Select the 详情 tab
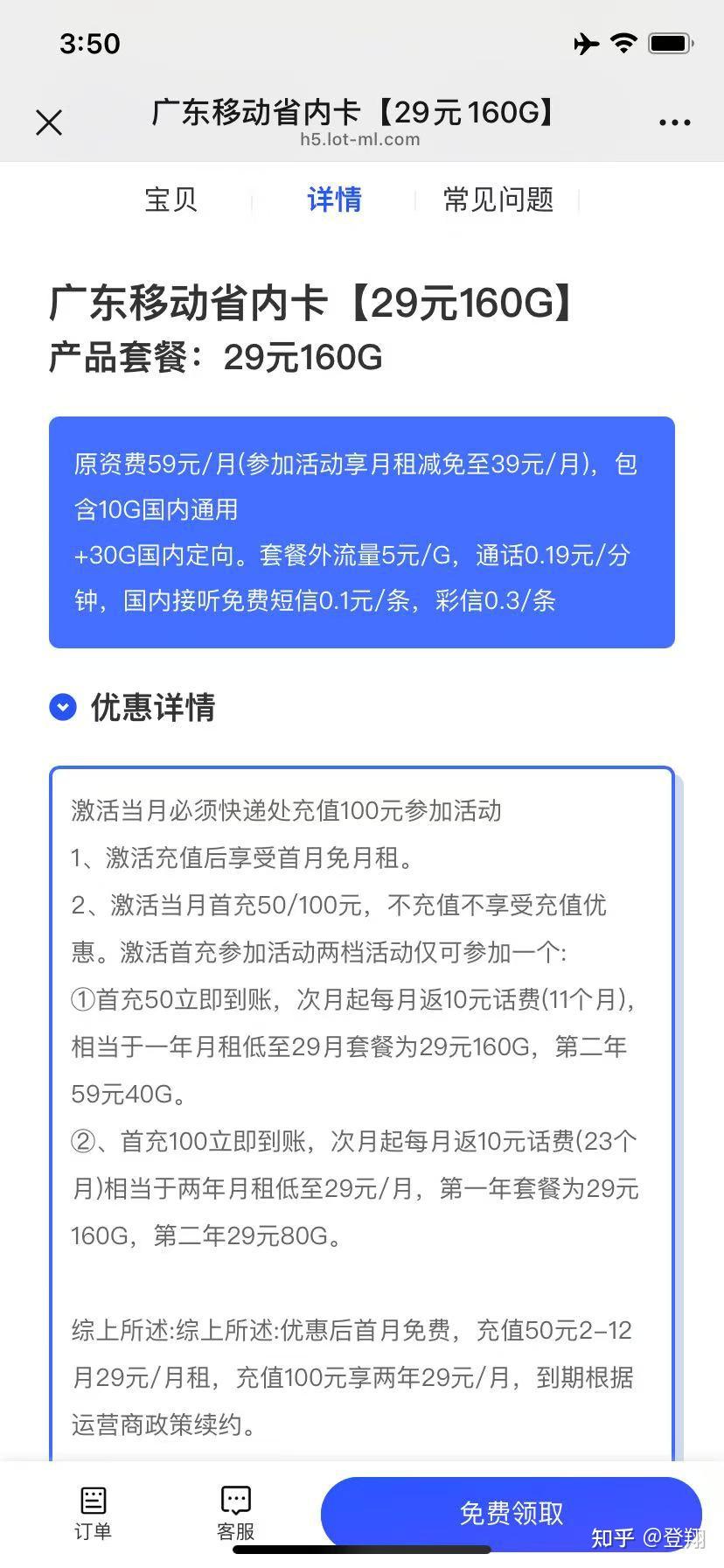This screenshot has height=1568, width=724. [x=333, y=199]
